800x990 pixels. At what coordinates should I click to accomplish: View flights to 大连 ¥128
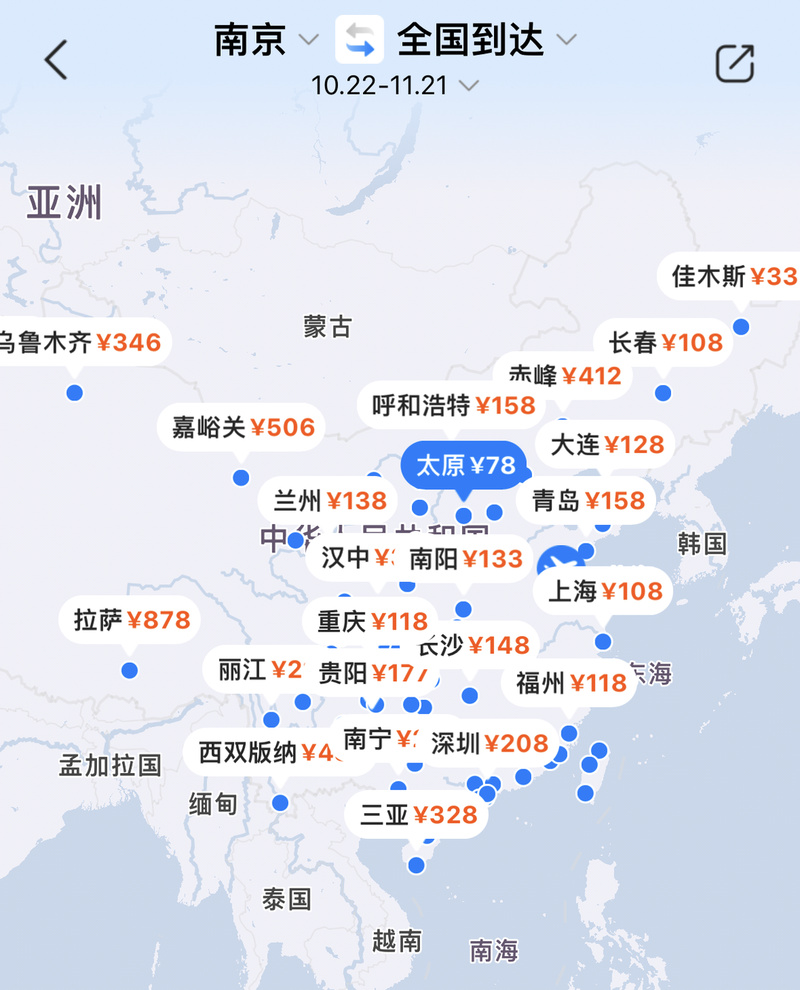[606, 444]
